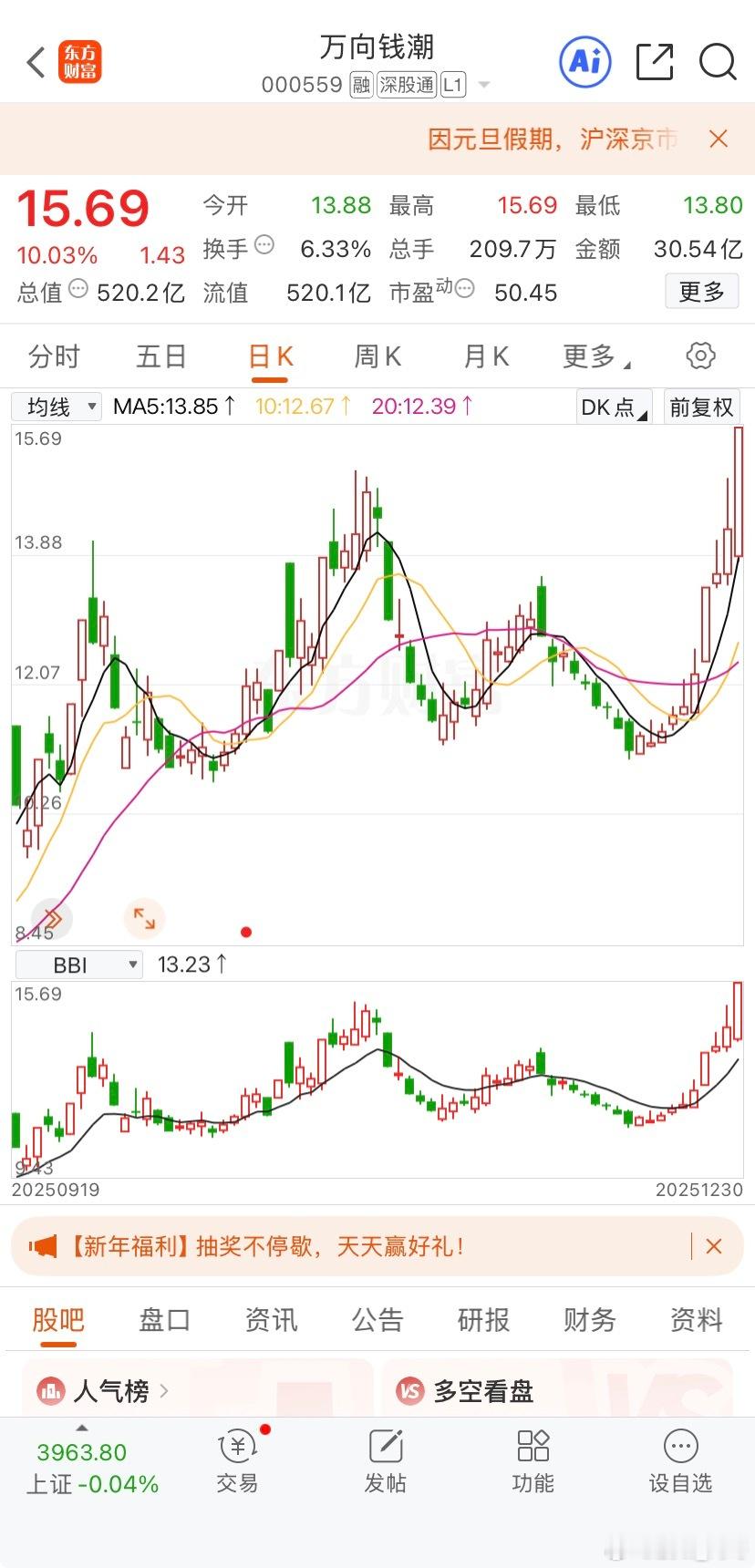Dismiss the 元旦假期 notice banner
Image resolution: width=755 pixels, height=1568 pixels.
(x=719, y=139)
